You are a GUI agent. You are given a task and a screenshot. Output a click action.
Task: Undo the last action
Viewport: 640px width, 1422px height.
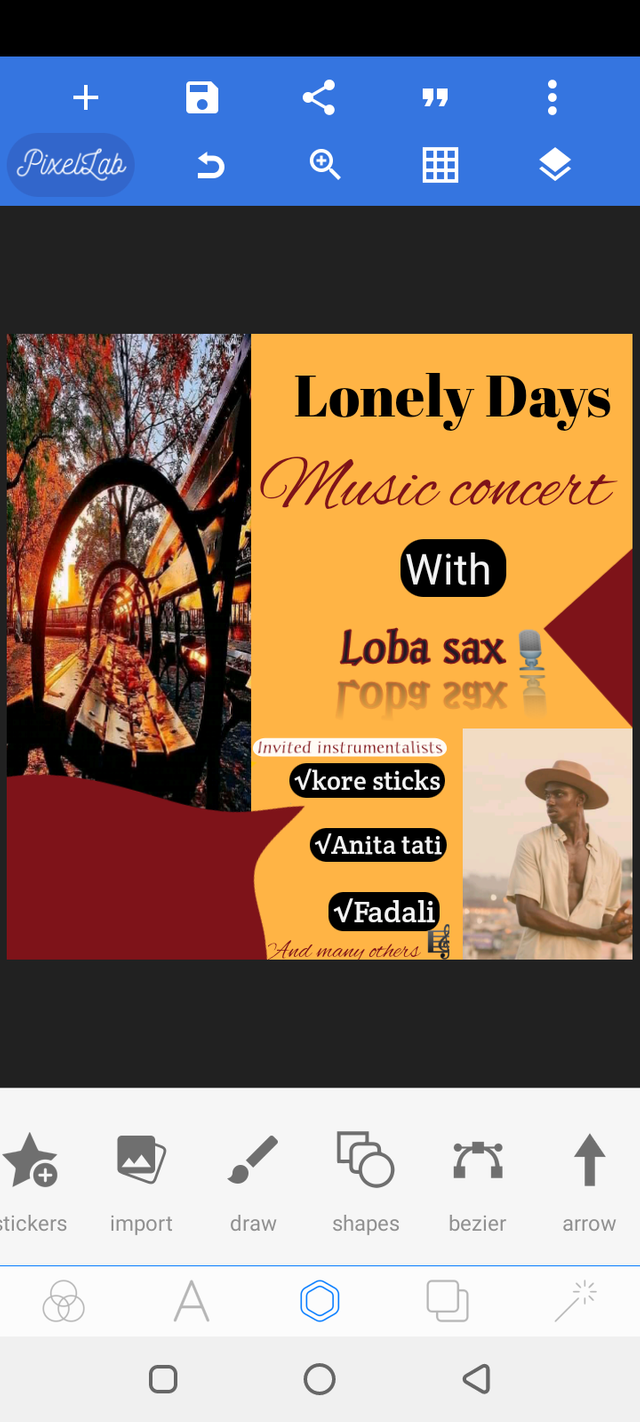click(x=210, y=165)
